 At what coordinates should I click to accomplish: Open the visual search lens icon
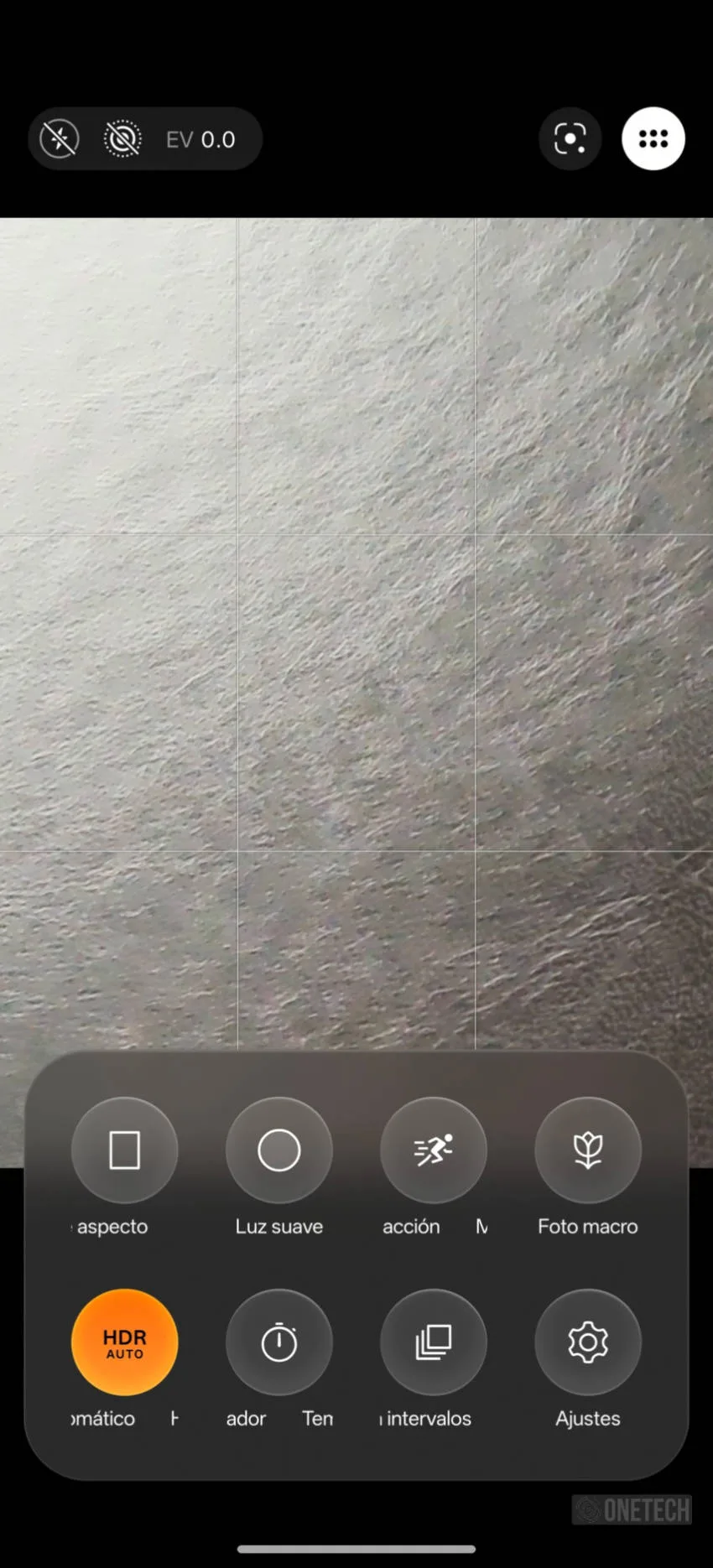point(570,138)
